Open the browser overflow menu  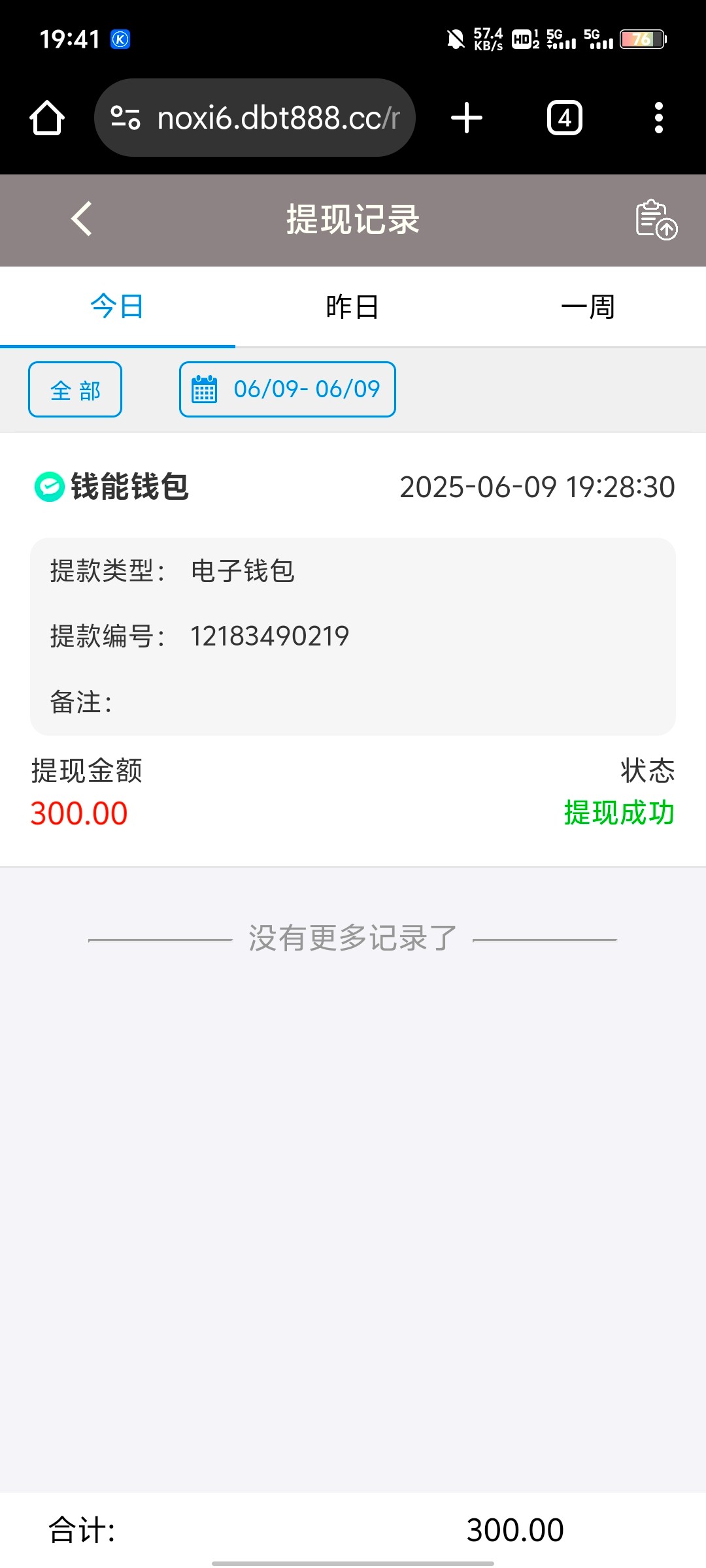coord(658,118)
